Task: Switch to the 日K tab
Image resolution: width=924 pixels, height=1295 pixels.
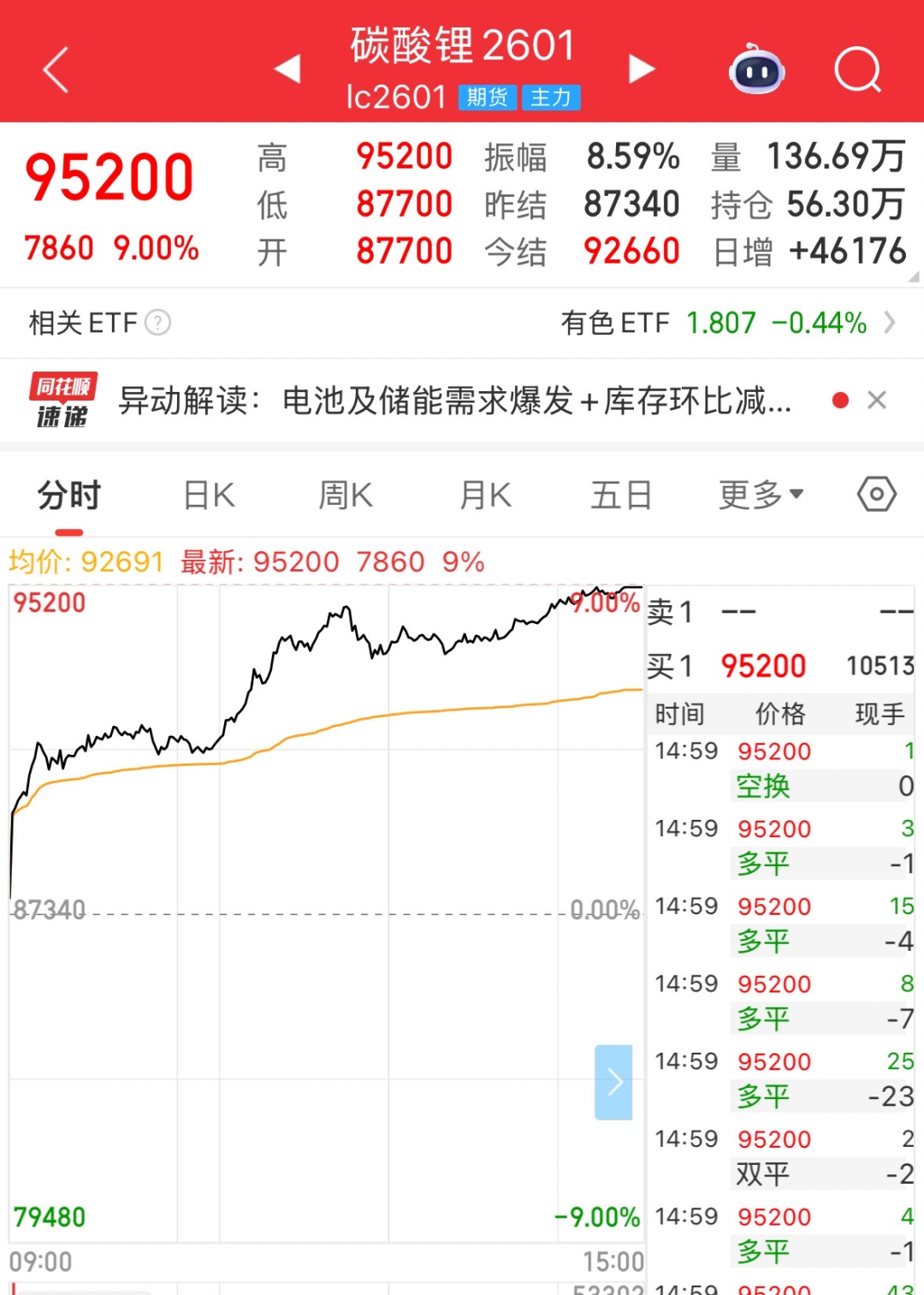Action: coord(207,494)
